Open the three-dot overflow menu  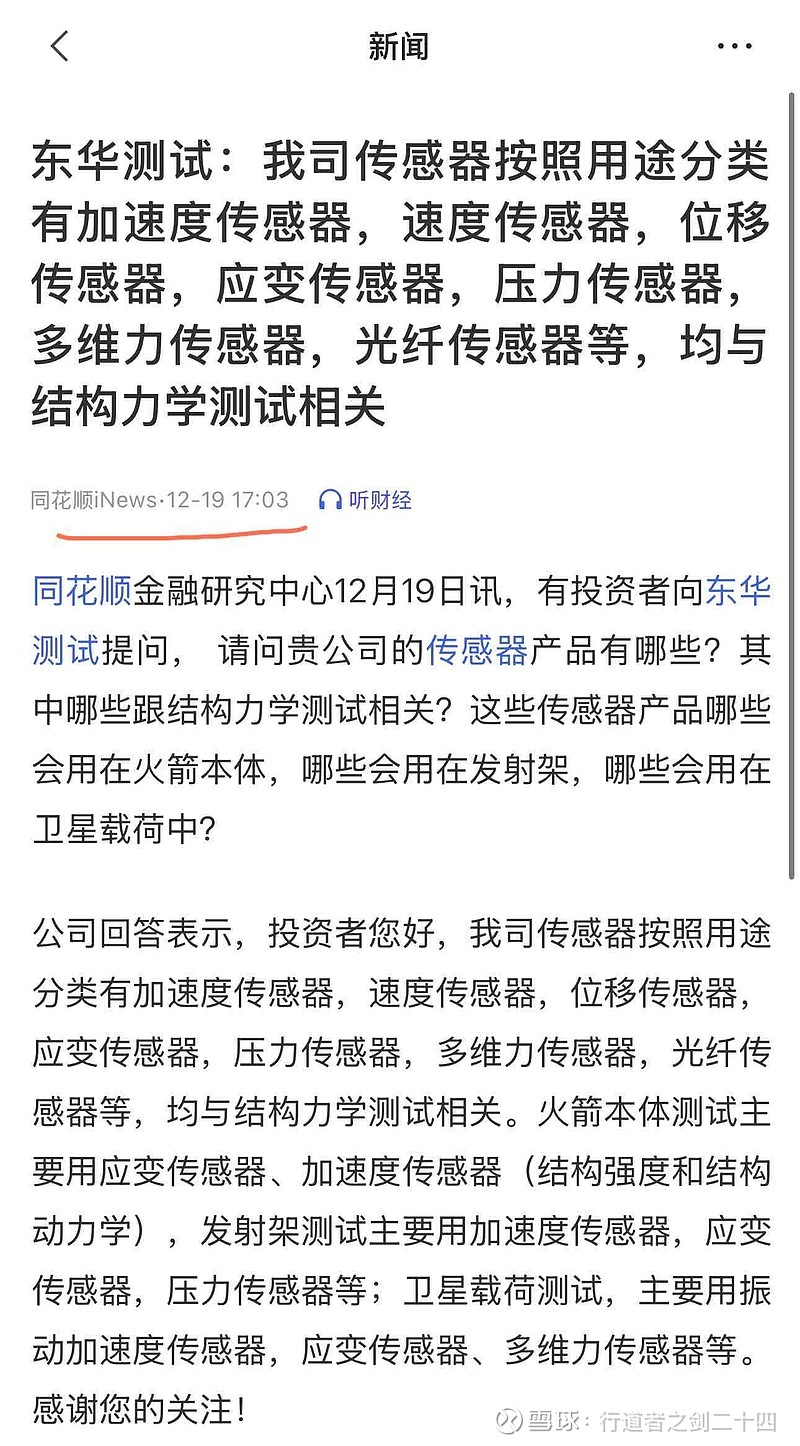735,46
